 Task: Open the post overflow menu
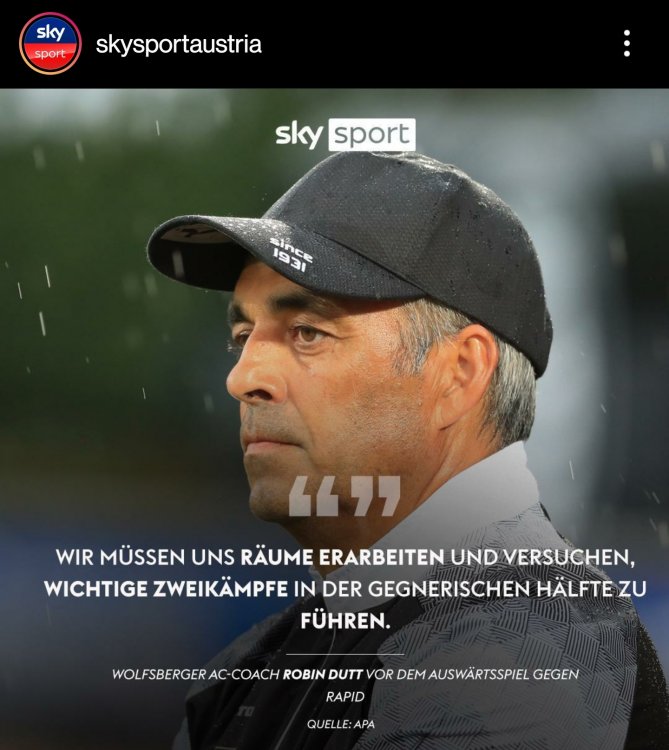(626, 43)
